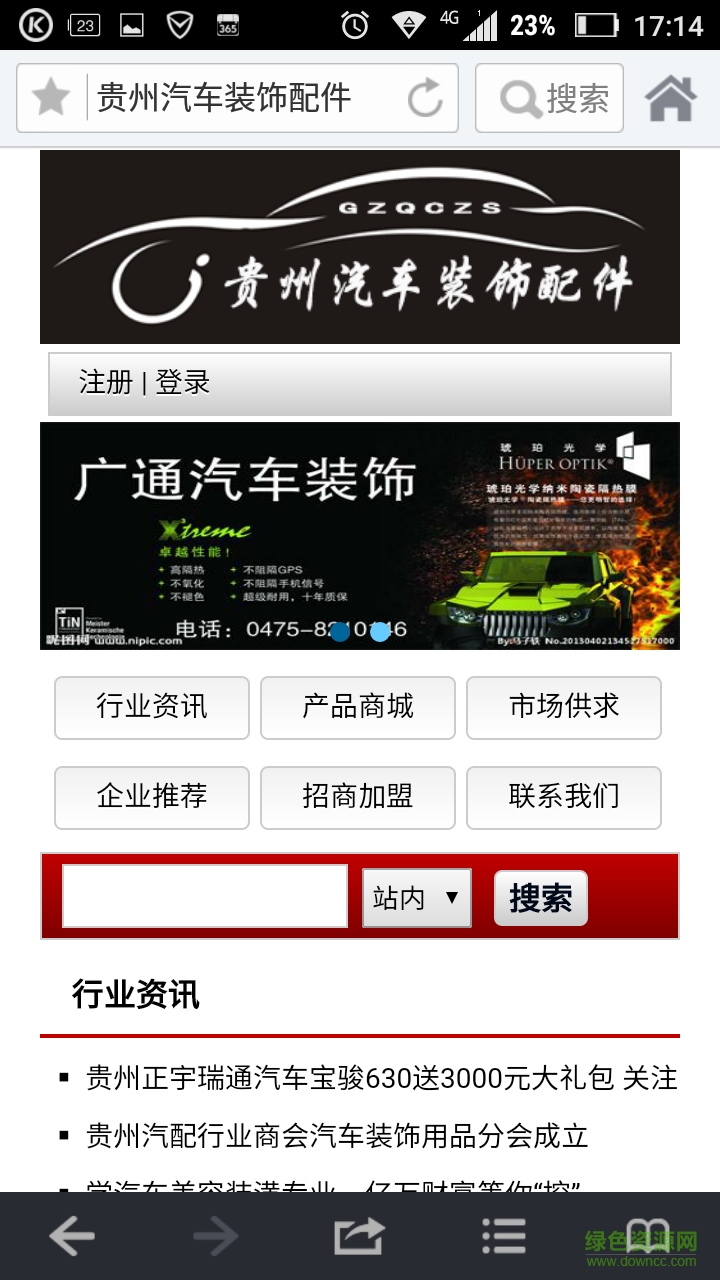Open the 广通汽车装饰 banner ad

point(360,535)
